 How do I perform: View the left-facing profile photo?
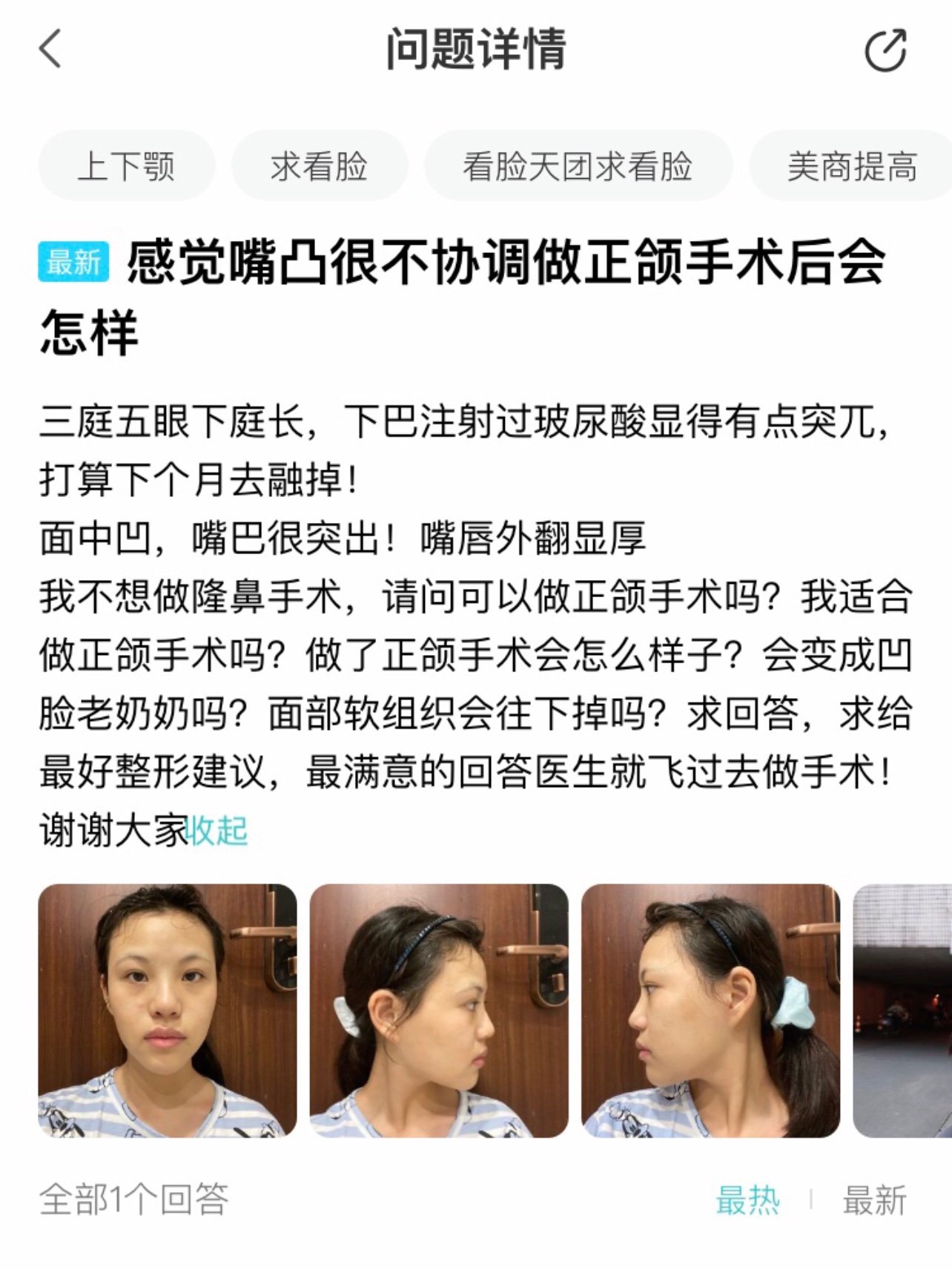710,1010
